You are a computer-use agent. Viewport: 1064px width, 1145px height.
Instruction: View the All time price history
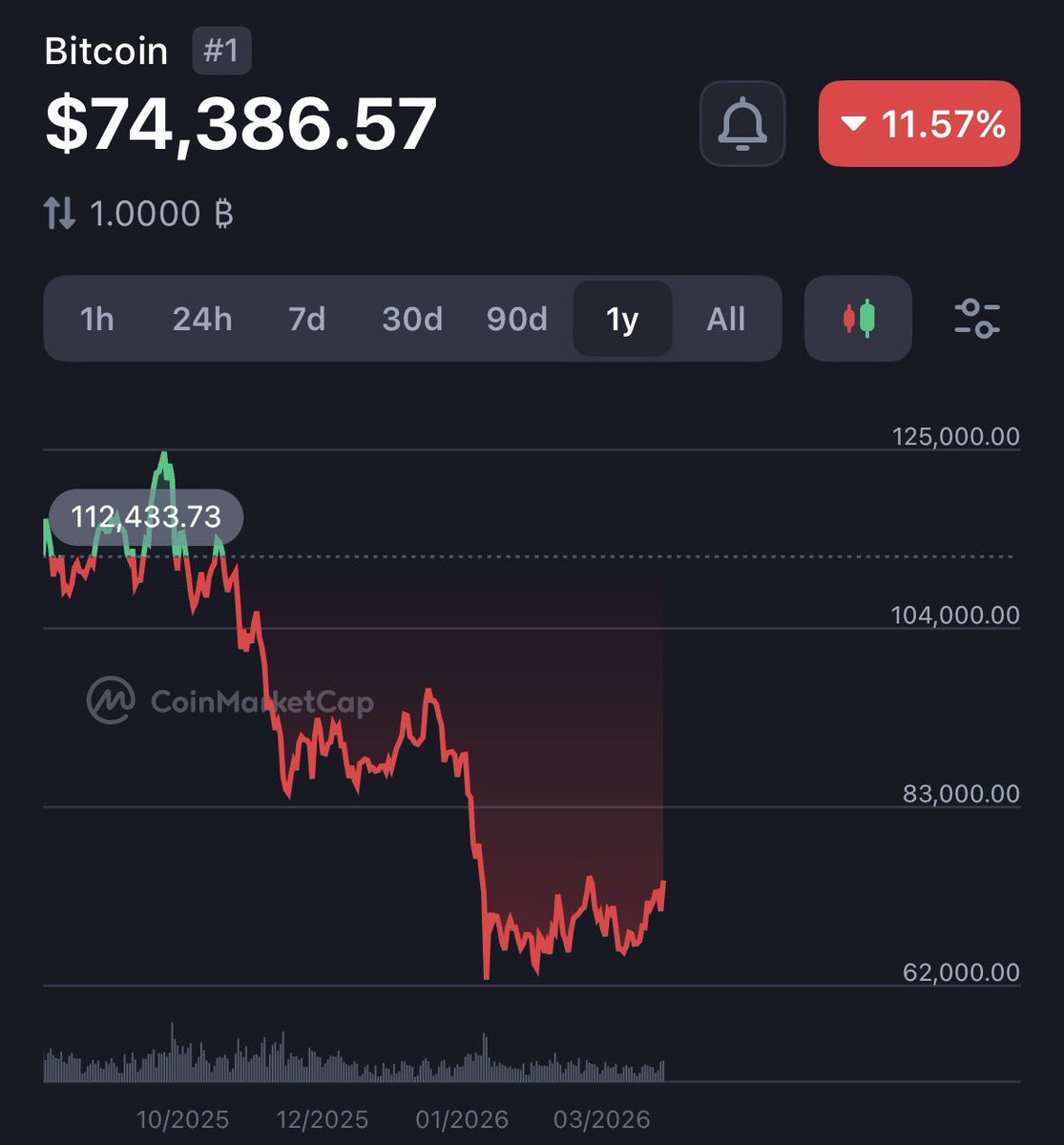click(x=725, y=319)
